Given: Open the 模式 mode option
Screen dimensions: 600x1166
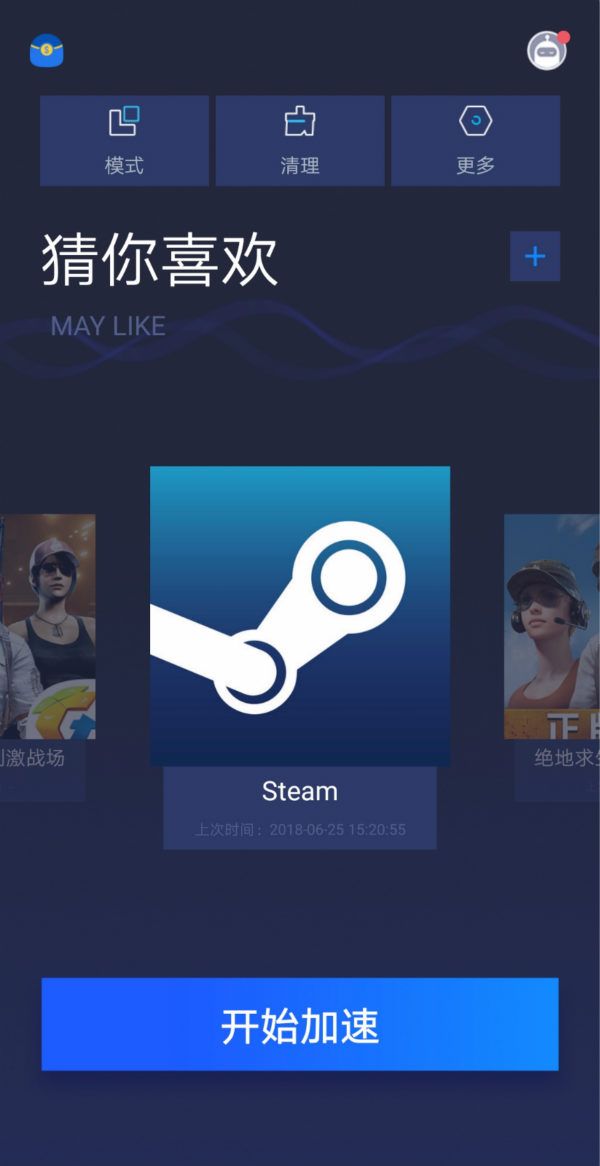Looking at the screenshot, I should (124, 141).
